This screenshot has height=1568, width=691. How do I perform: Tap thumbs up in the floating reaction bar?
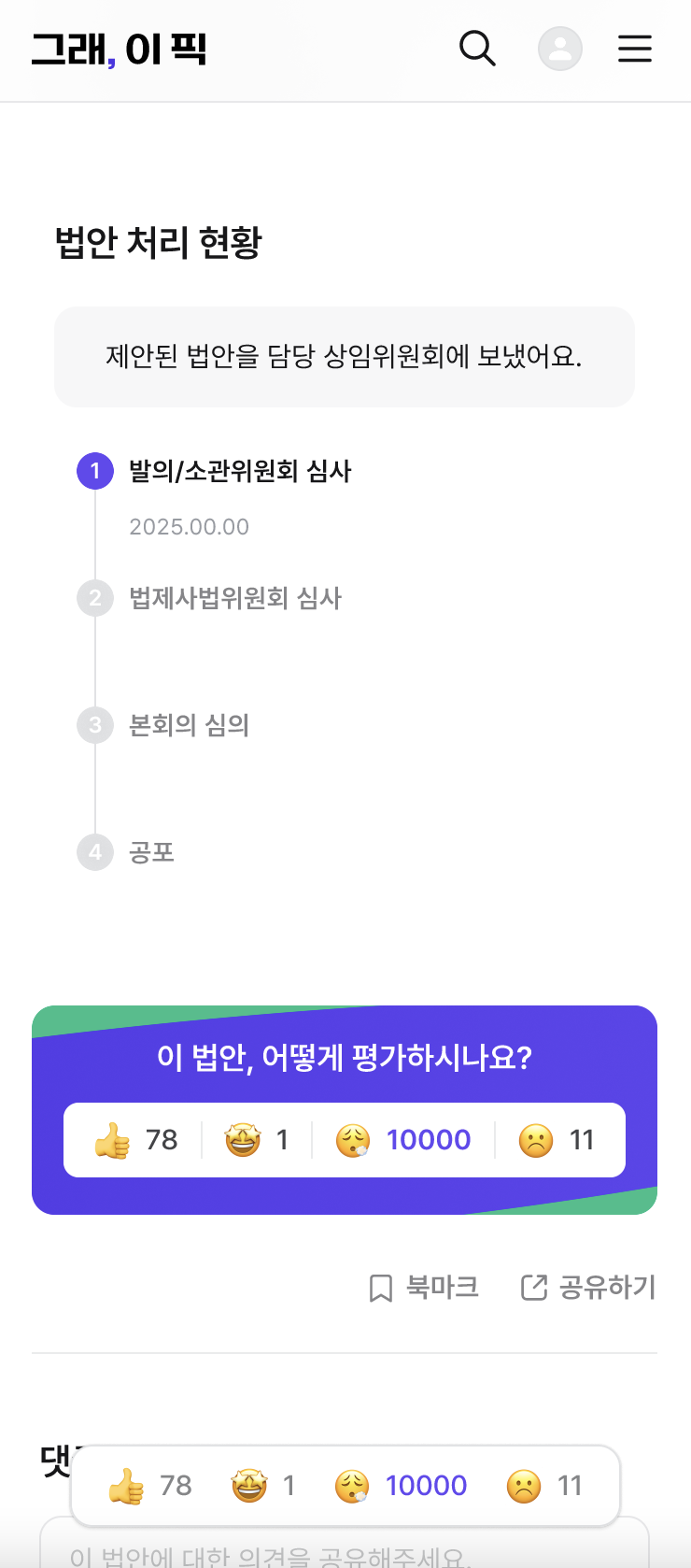point(149,1486)
